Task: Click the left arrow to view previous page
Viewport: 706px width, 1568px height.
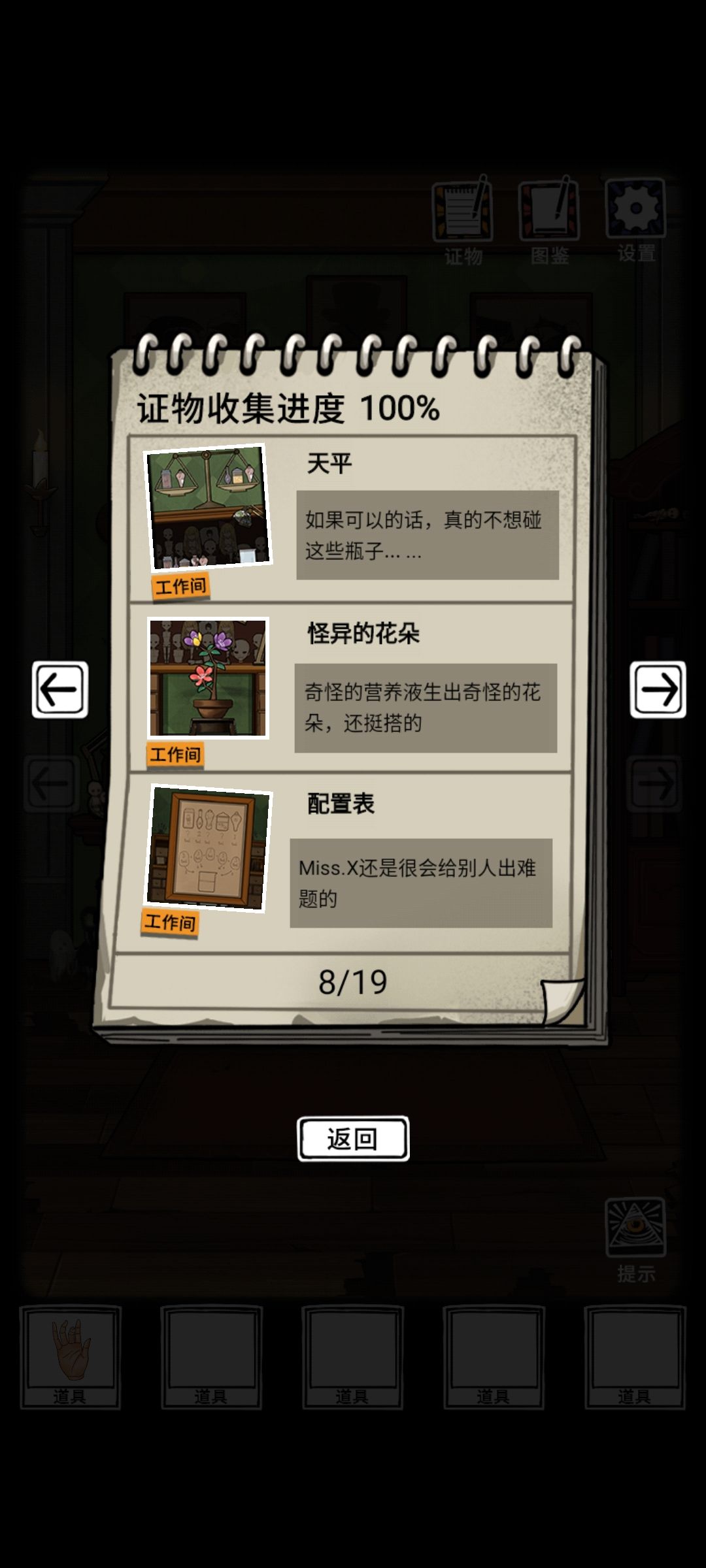Action: coord(60,691)
